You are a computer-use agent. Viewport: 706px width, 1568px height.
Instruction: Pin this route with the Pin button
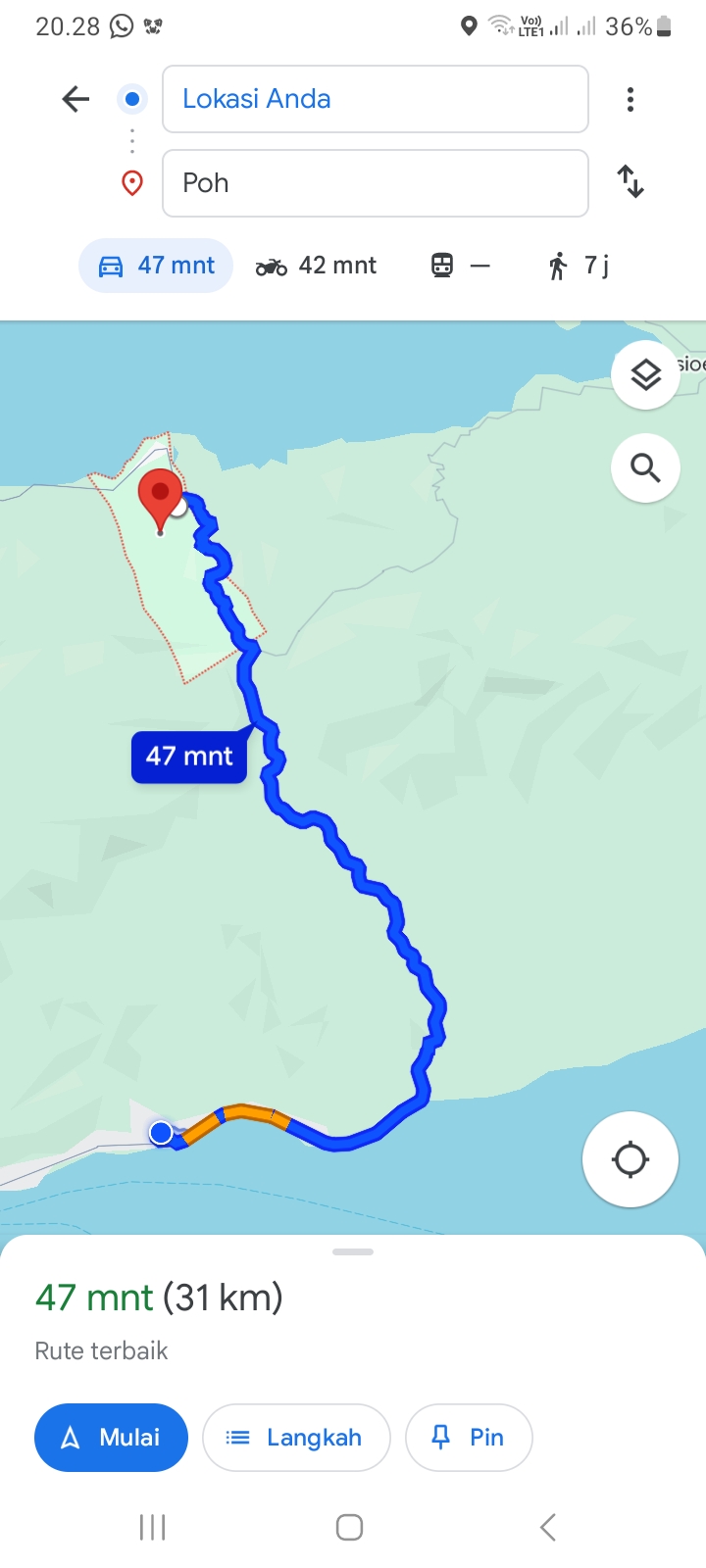pos(469,1438)
